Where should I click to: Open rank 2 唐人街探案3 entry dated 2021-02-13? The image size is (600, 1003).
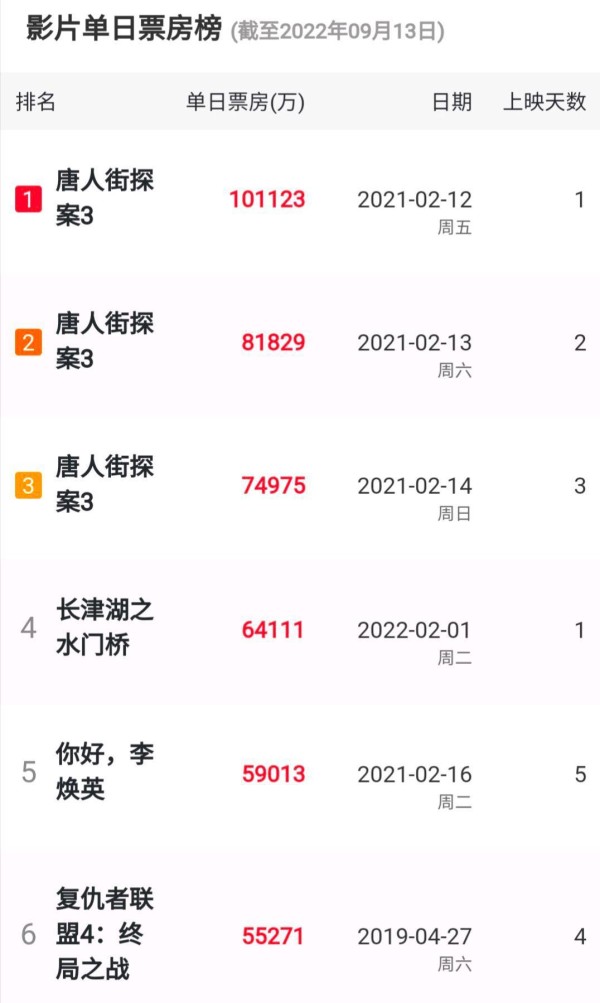(300, 344)
